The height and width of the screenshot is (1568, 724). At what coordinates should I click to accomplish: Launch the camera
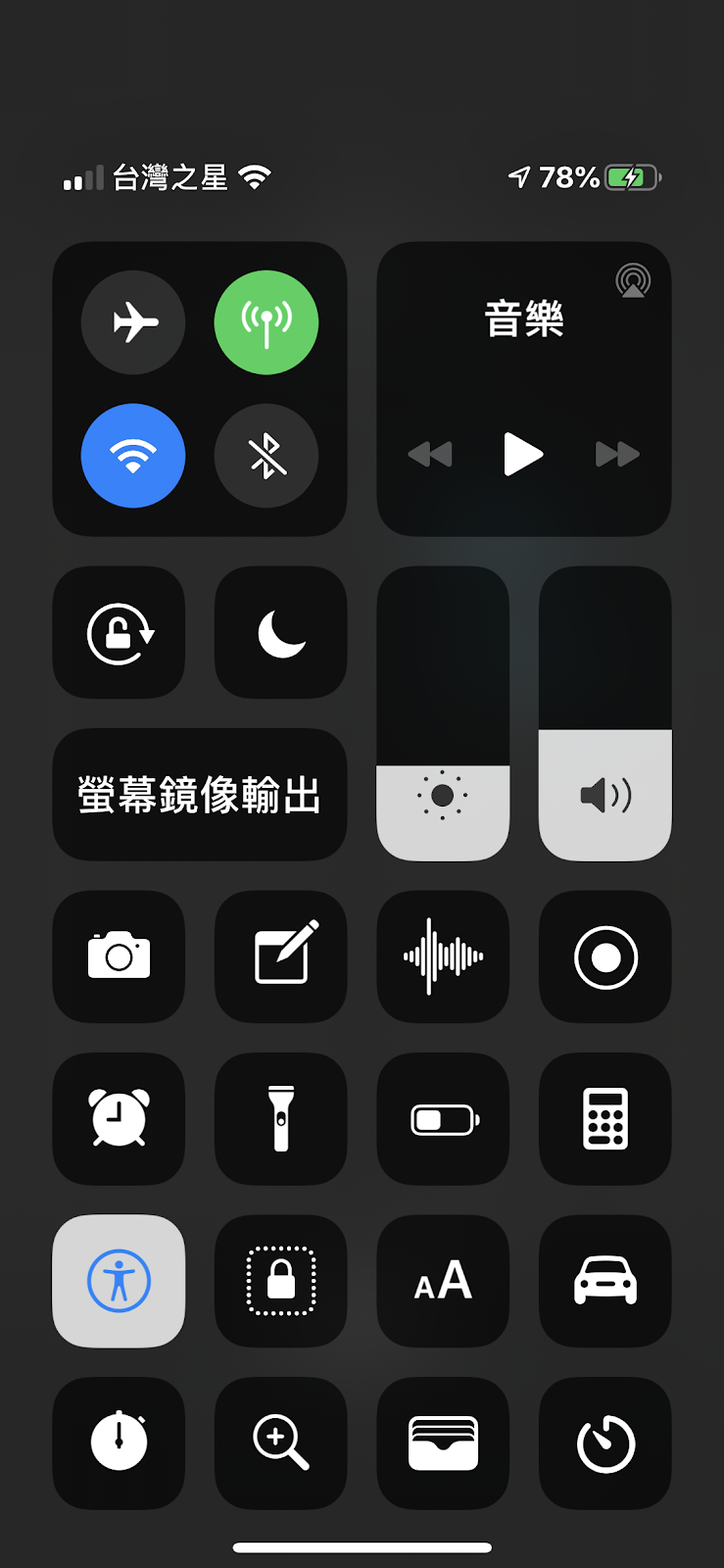pyautogui.click(x=119, y=956)
